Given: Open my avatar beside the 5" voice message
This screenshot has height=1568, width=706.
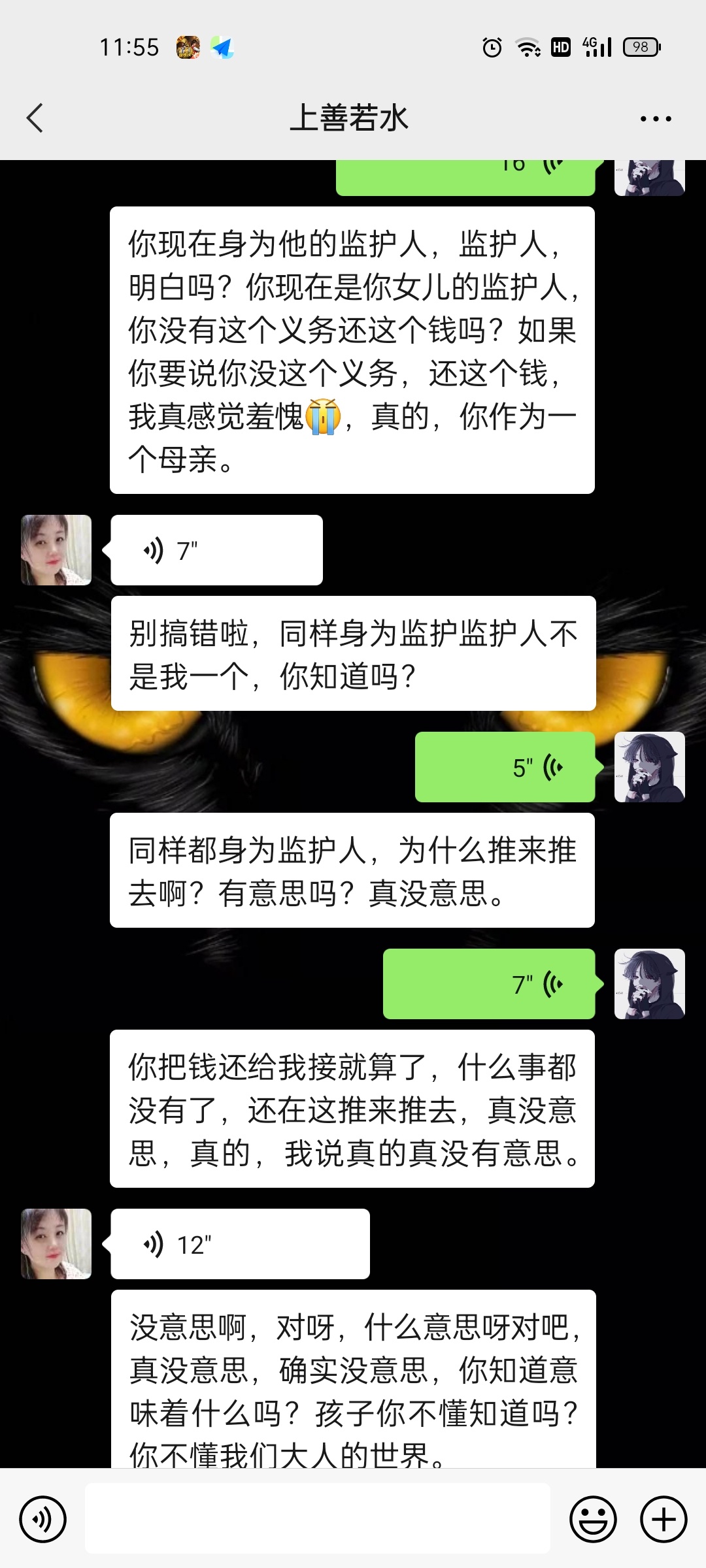Looking at the screenshot, I should coord(649,767).
